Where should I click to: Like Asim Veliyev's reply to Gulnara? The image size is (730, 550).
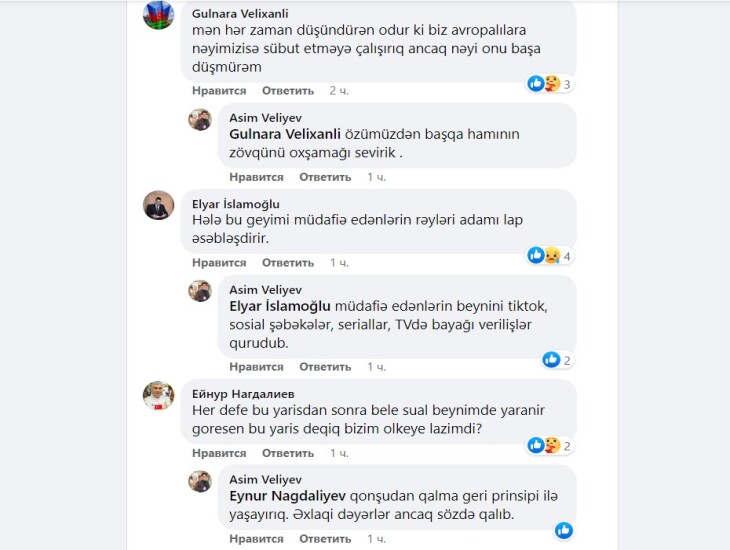click(x=256, y=177)
